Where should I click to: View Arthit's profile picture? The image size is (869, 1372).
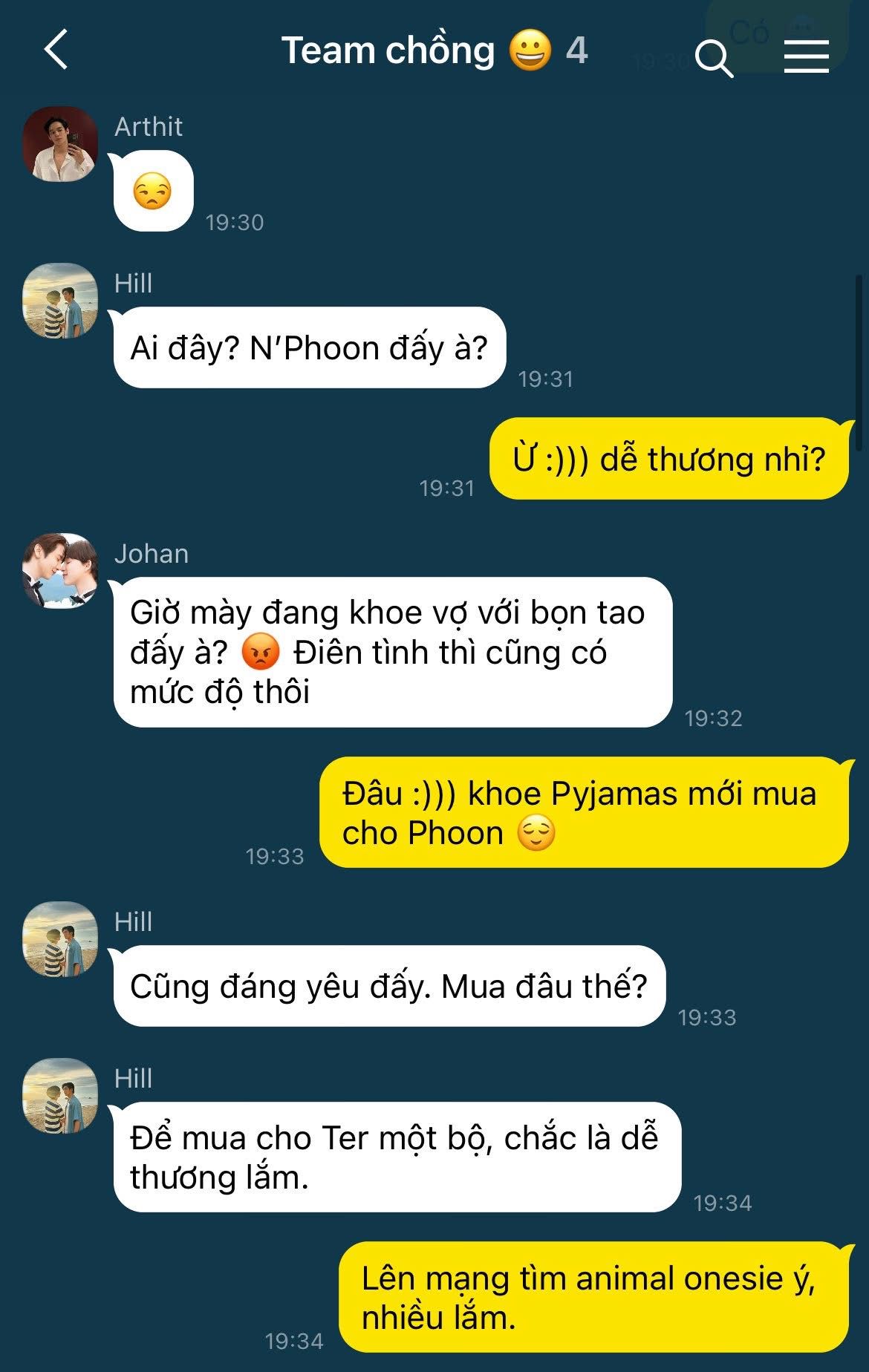[60, 144]
